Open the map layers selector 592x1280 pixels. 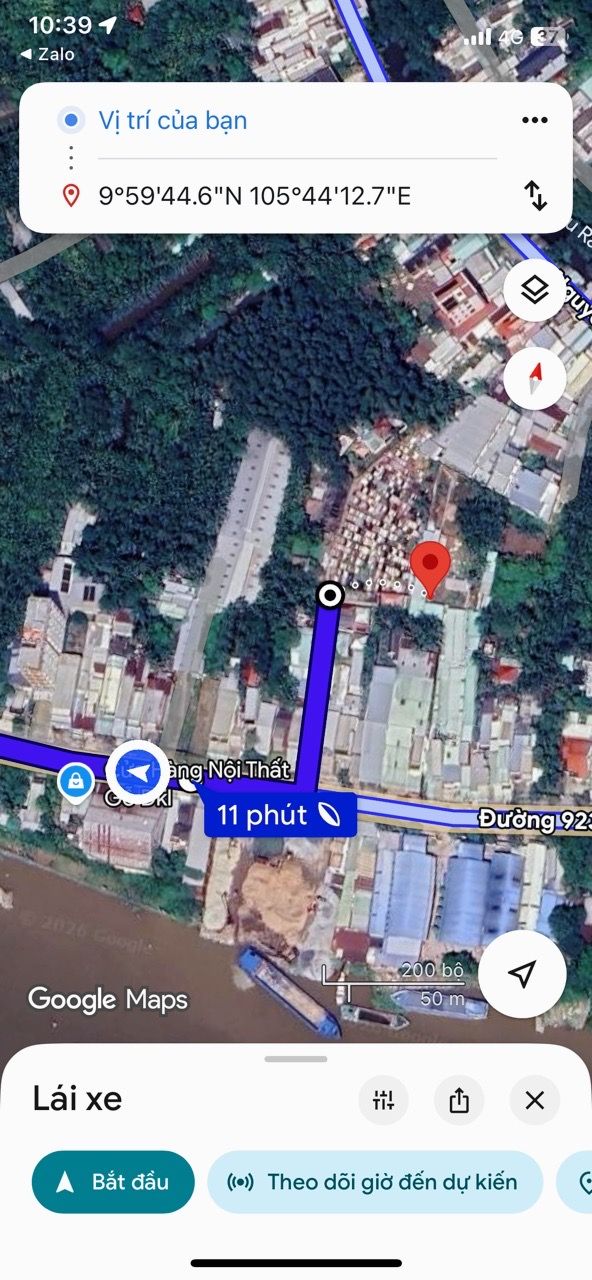pos(535,290)
